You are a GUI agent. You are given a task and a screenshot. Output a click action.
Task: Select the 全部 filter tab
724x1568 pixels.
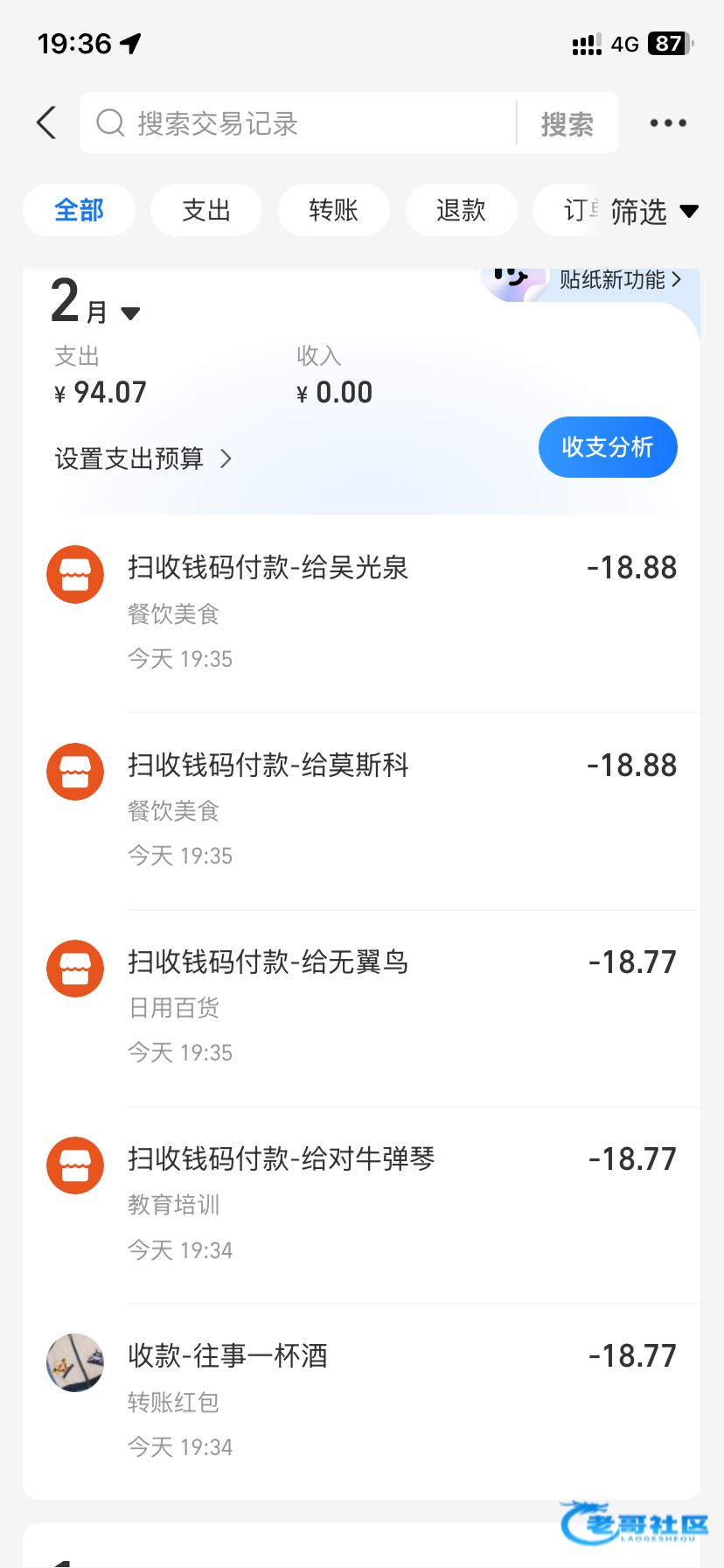[79, 210]
